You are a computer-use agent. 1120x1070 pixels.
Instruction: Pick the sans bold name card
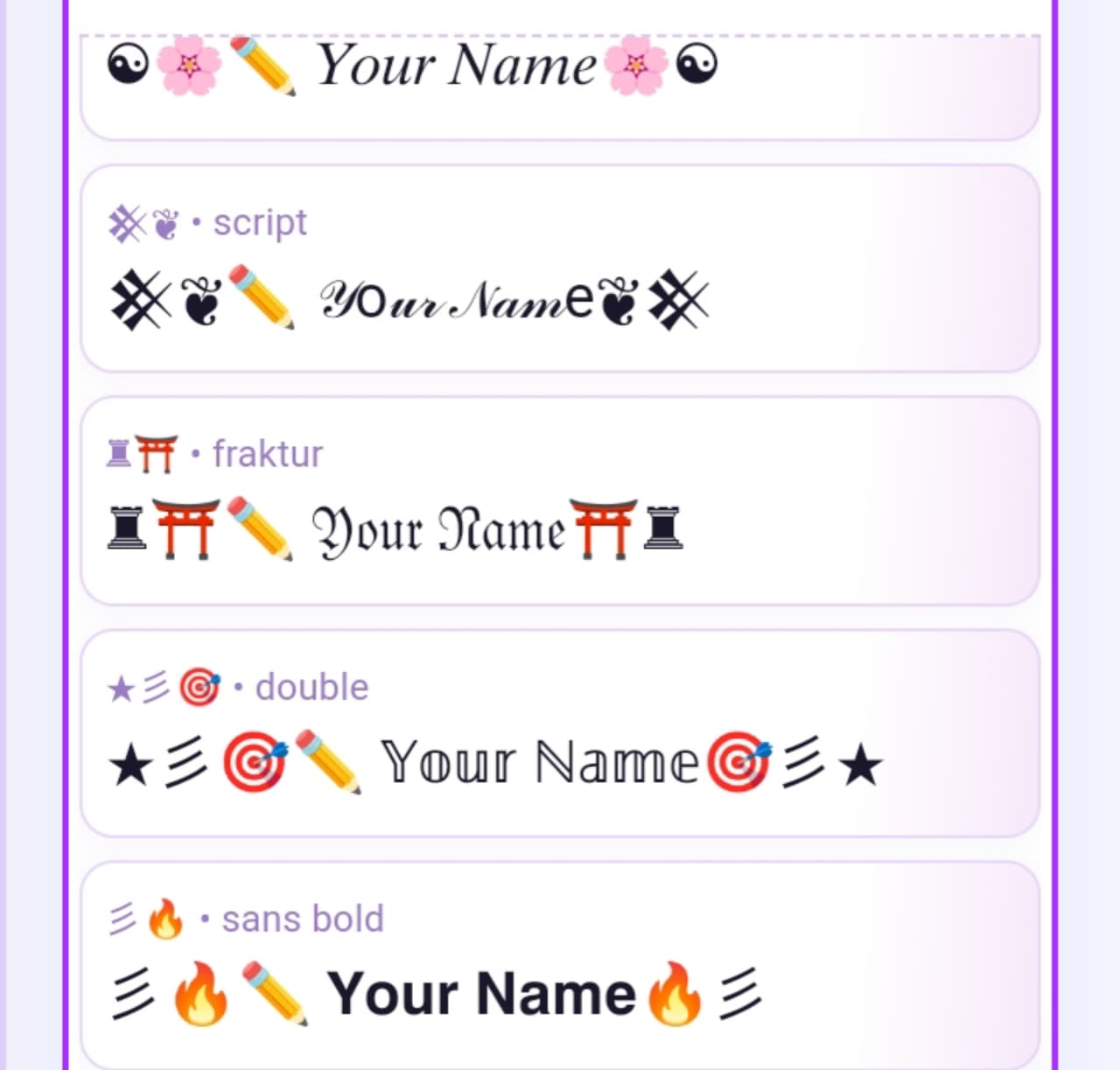click(560, 964)
